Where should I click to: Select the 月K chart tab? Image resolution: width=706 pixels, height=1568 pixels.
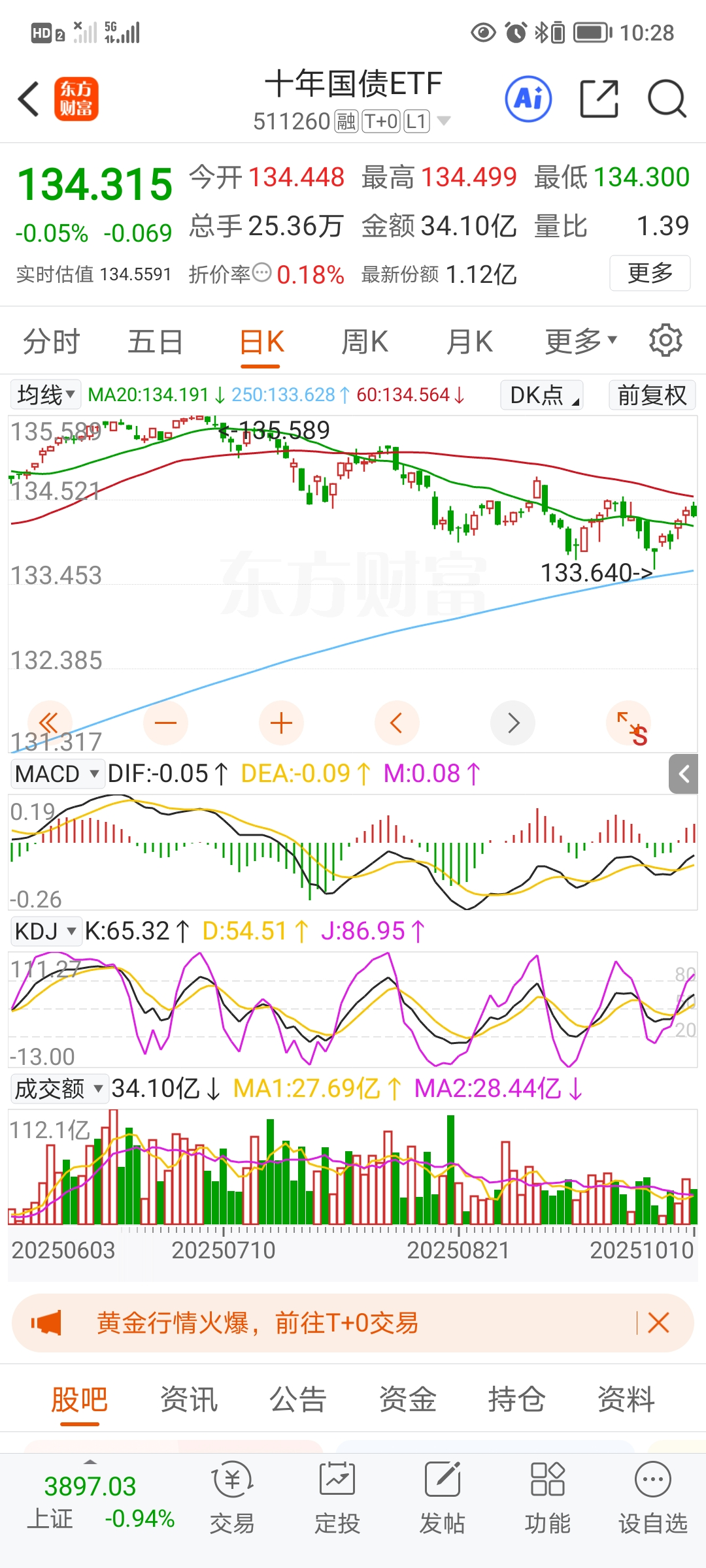point(469,342)
